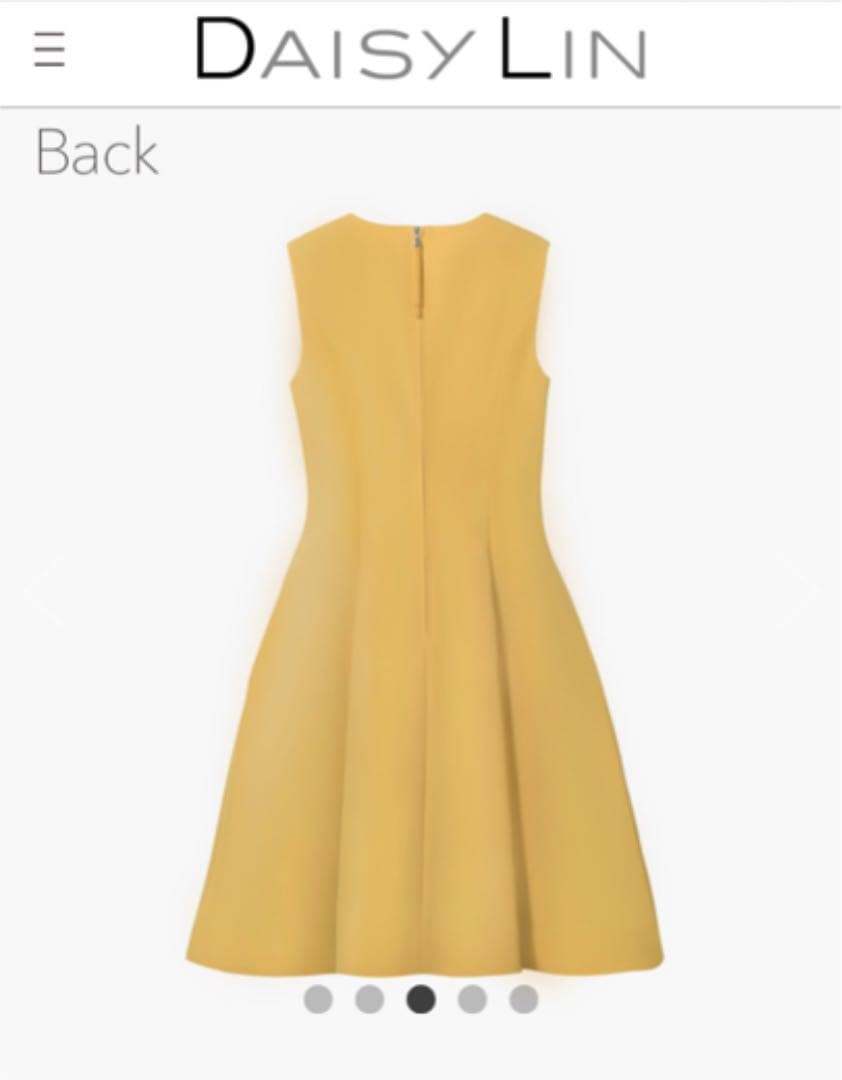The image size is (842, 1080).
Task: Jump to the fifth carousel image dot
Action: pos(523,998)
